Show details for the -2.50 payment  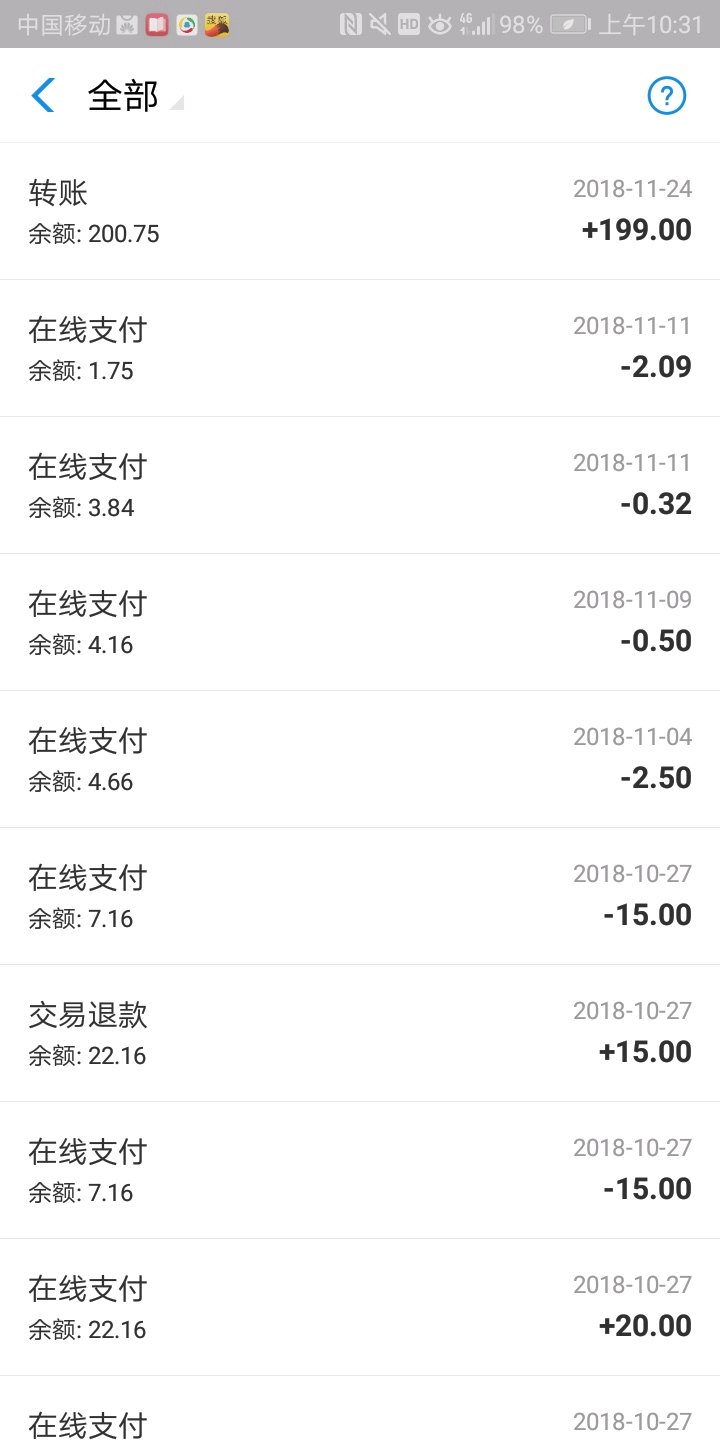[360, 759]
